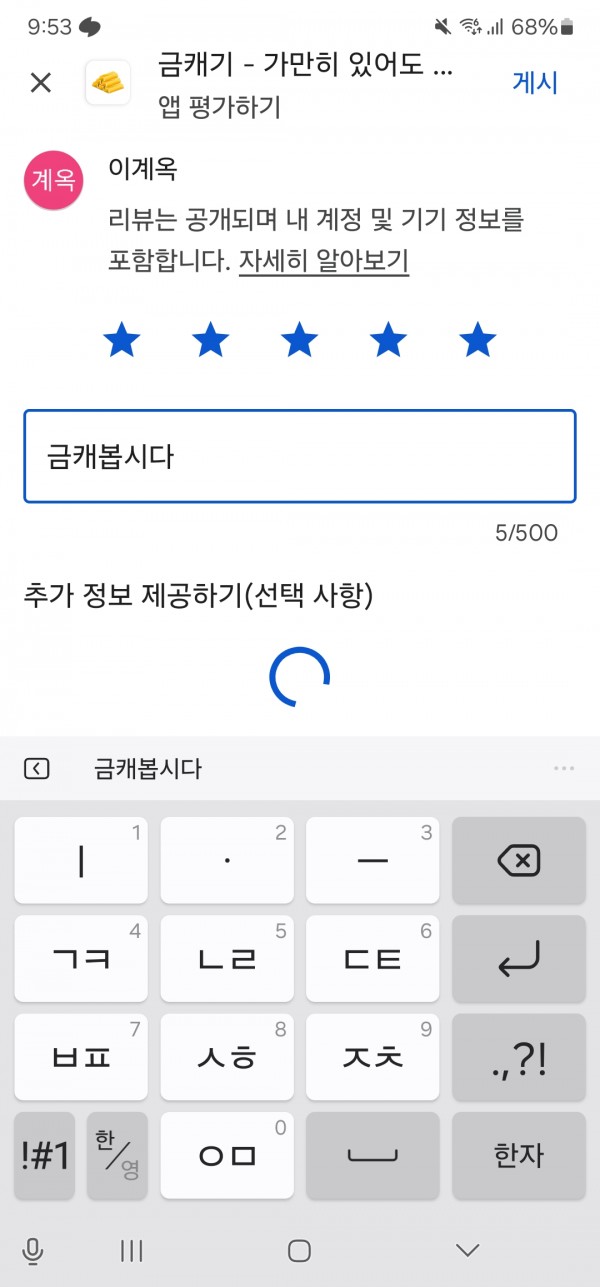This screenshot has height=1287, width=600.
Task: Open keyboard toolbar overflow dots
Action: (564, 769)
